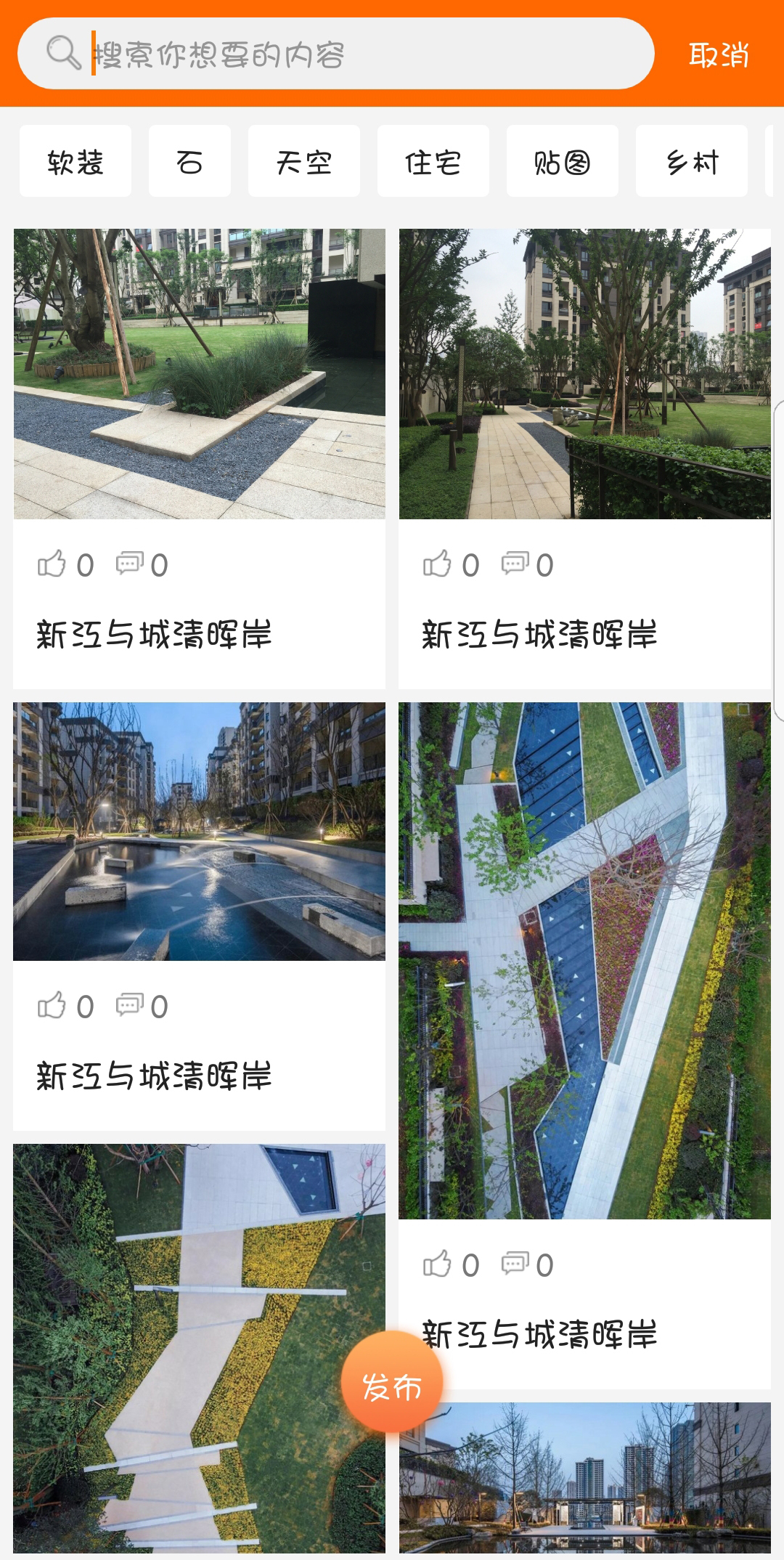Viewport: 784px width, 1560px height.
Task: Pick the 贴图 tag chip
Action: [562, 161]
